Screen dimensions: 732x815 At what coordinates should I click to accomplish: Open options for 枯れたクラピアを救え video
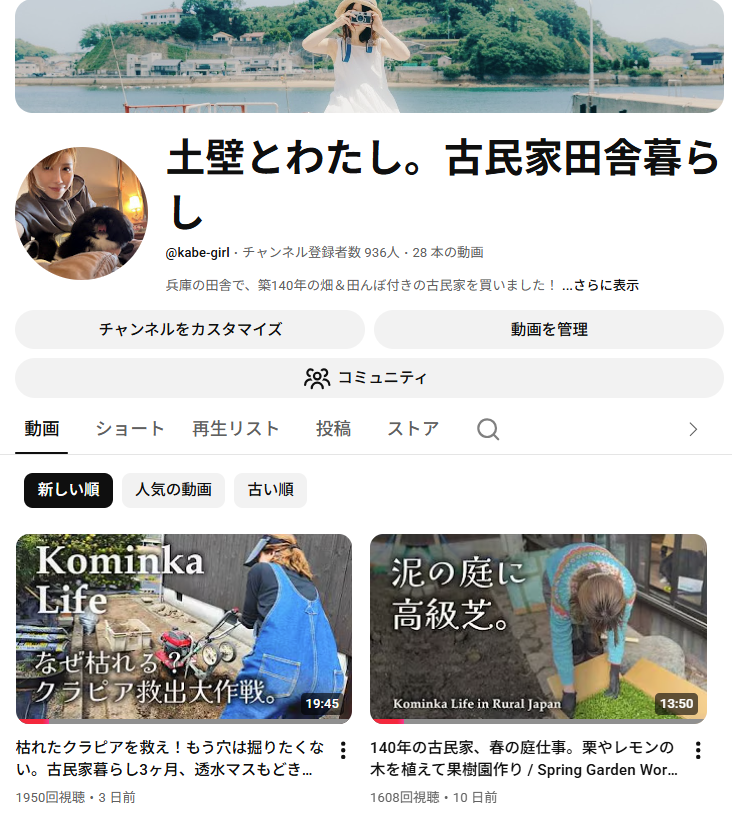(343, 750)
